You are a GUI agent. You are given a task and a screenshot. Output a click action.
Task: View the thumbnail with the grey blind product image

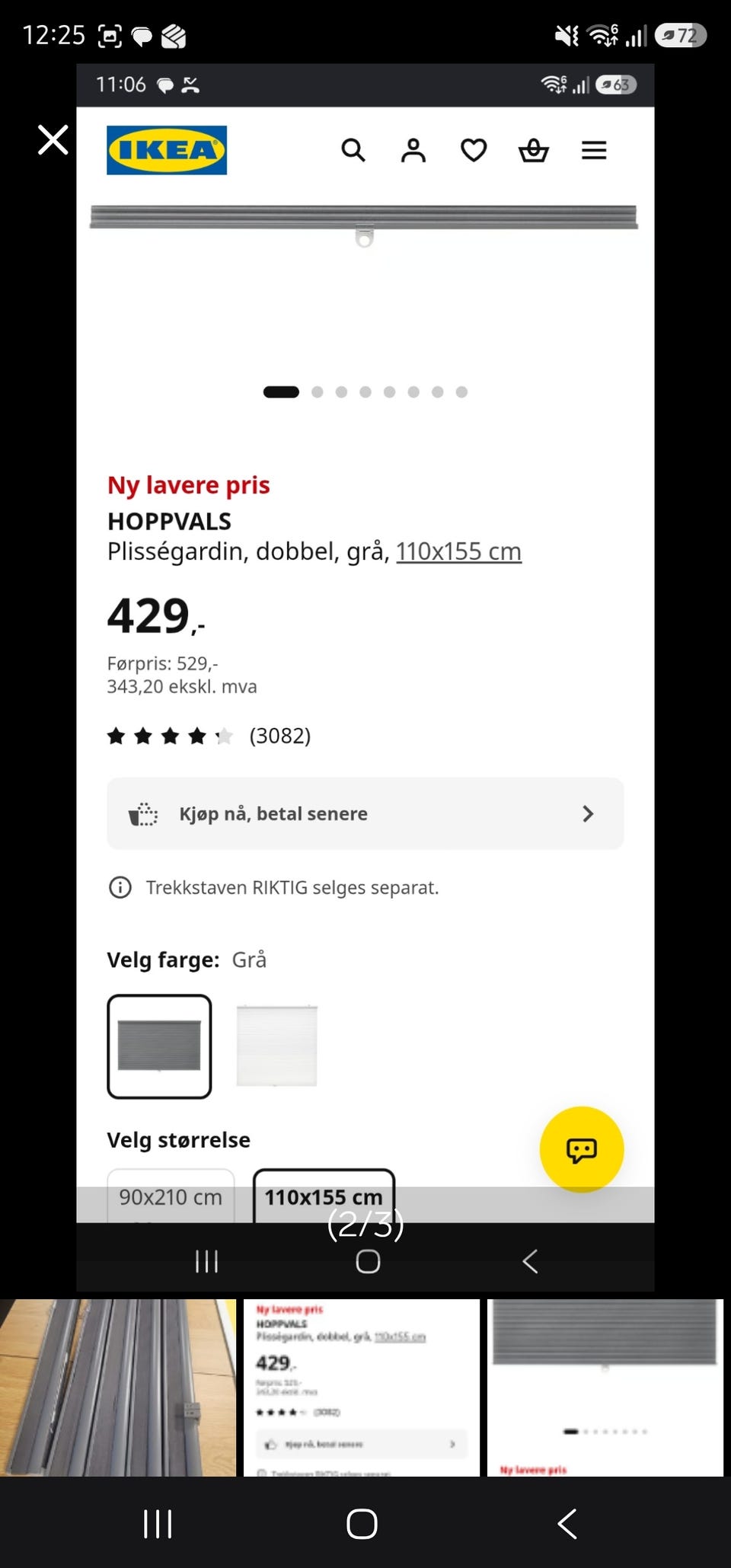click(605, 1388)
